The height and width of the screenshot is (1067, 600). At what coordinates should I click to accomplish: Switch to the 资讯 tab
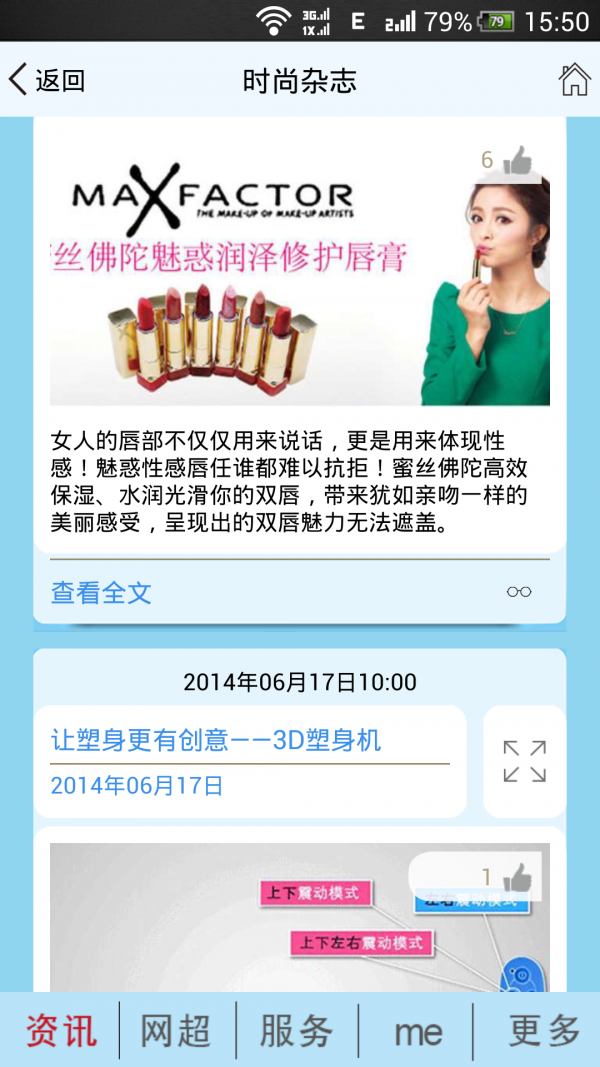point(61,1030)
